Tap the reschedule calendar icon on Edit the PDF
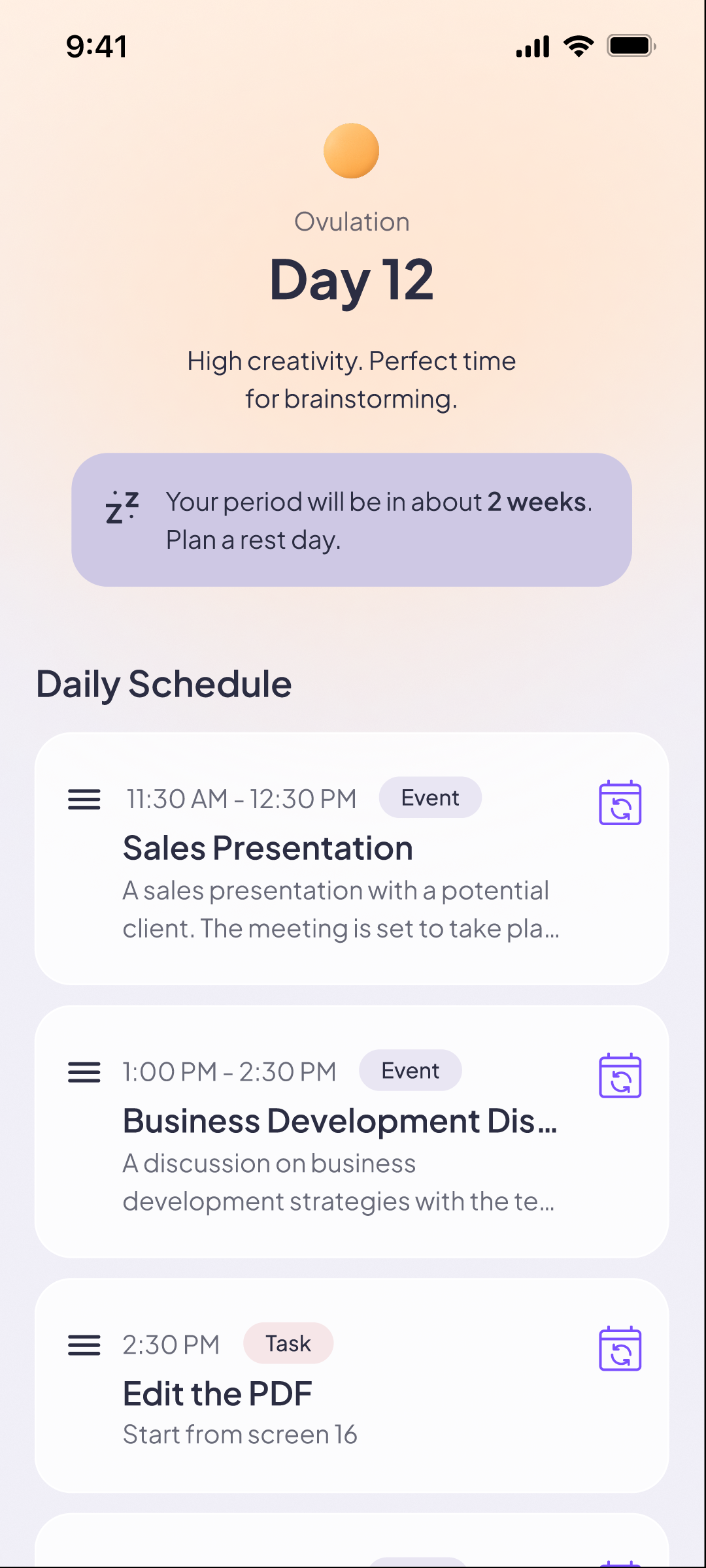The image size is (706, 1568). [x=620, y=1349]
